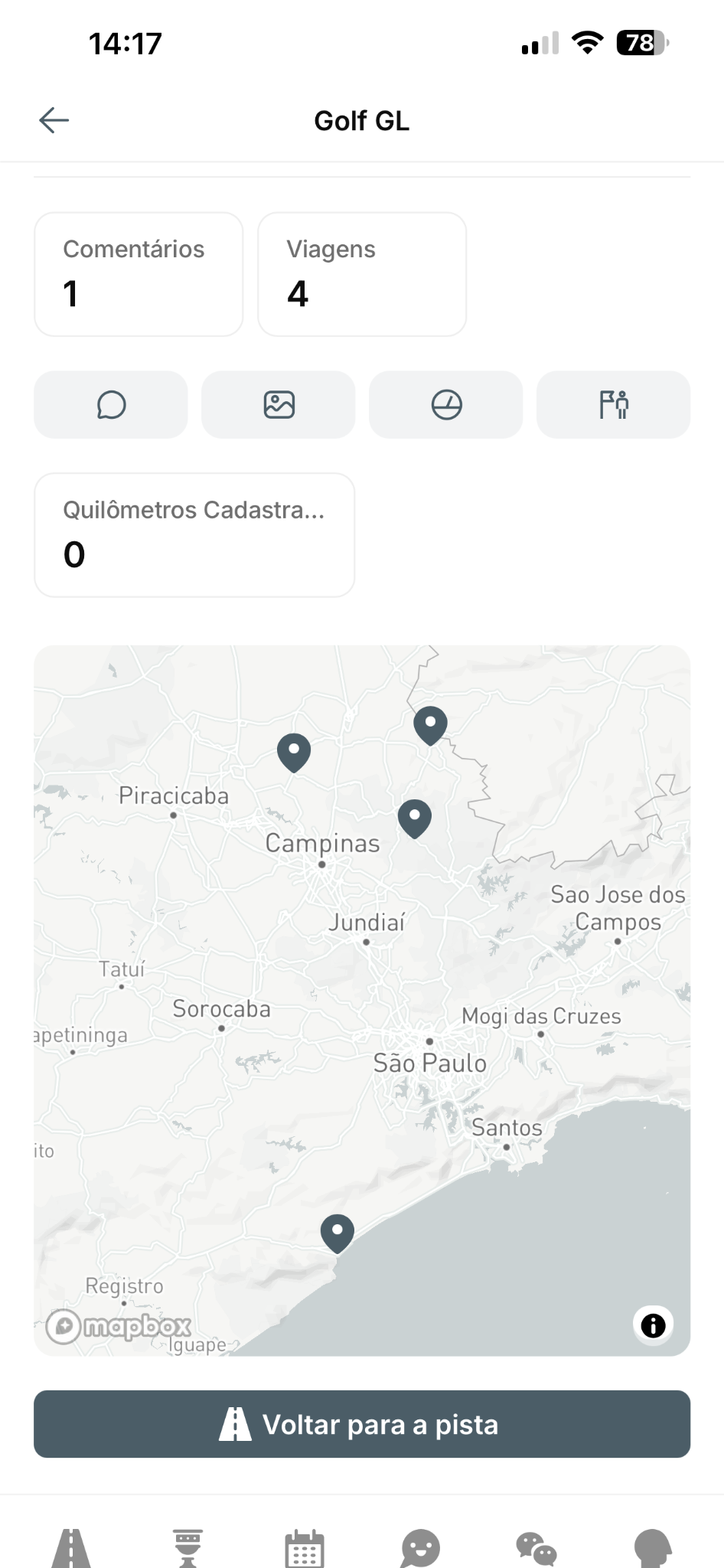This screenshot has height=1568, width=724.
Task: Switch to the profile head tab
Action: (653, 1547)
